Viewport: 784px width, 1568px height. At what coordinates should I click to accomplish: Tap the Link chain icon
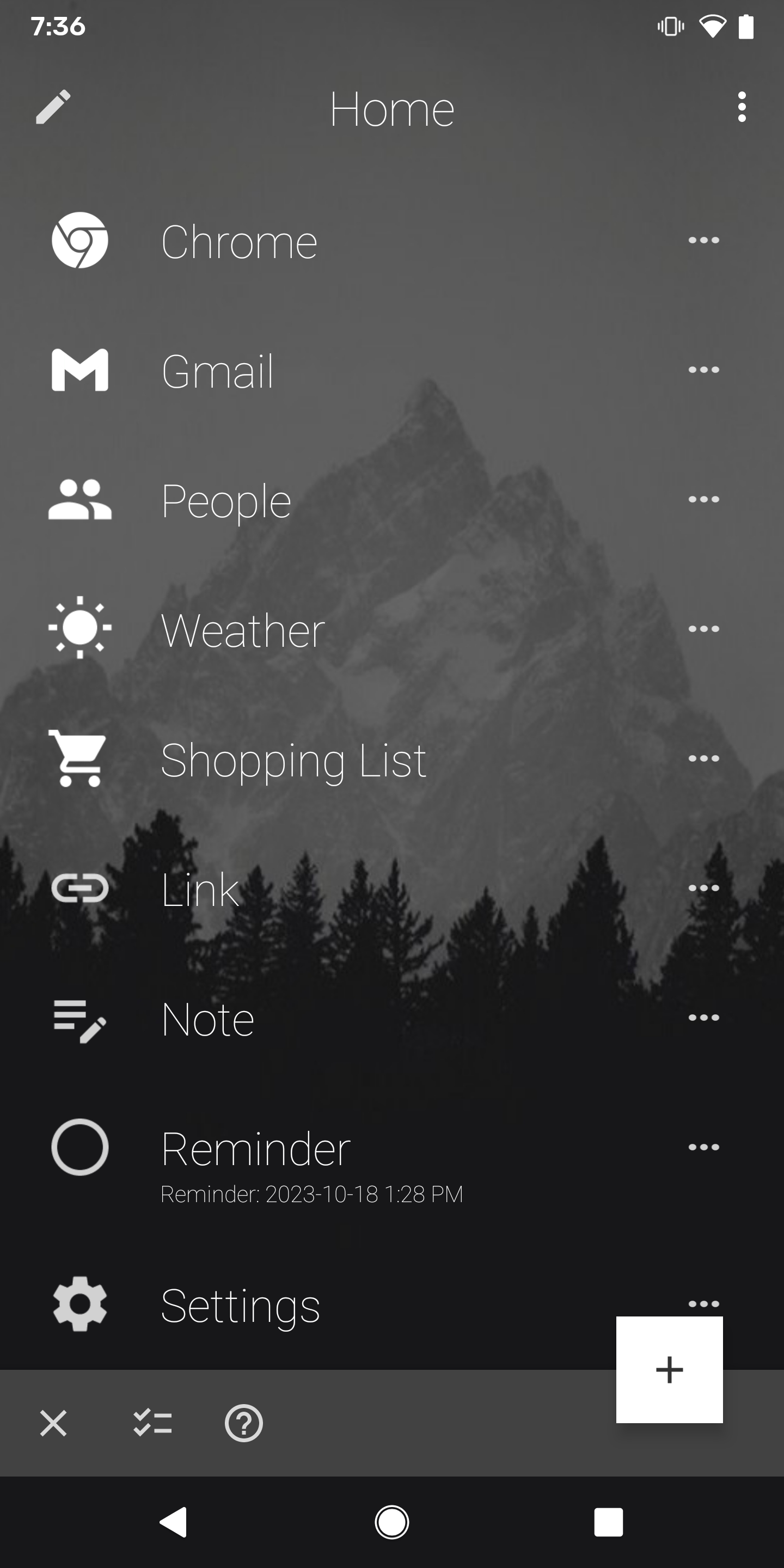(x=79, y=888)
